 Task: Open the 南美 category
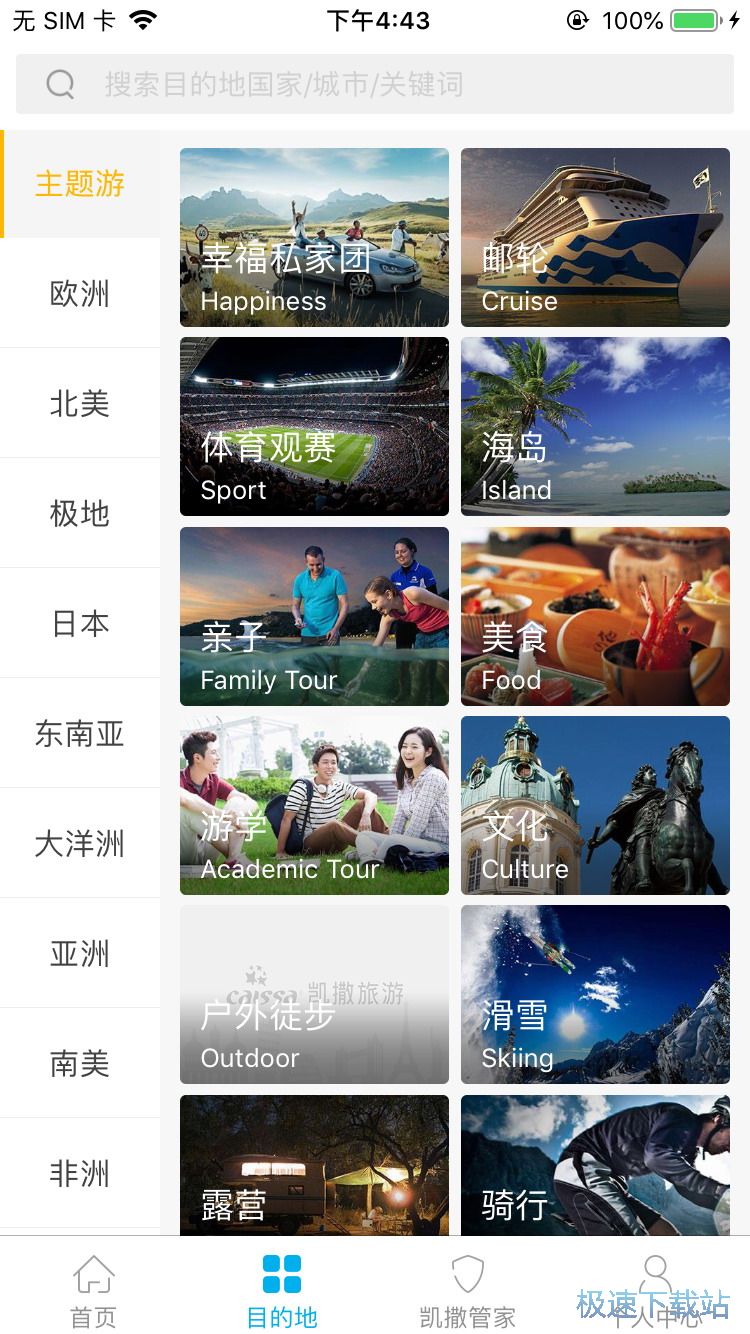[x=80, y=1064]
